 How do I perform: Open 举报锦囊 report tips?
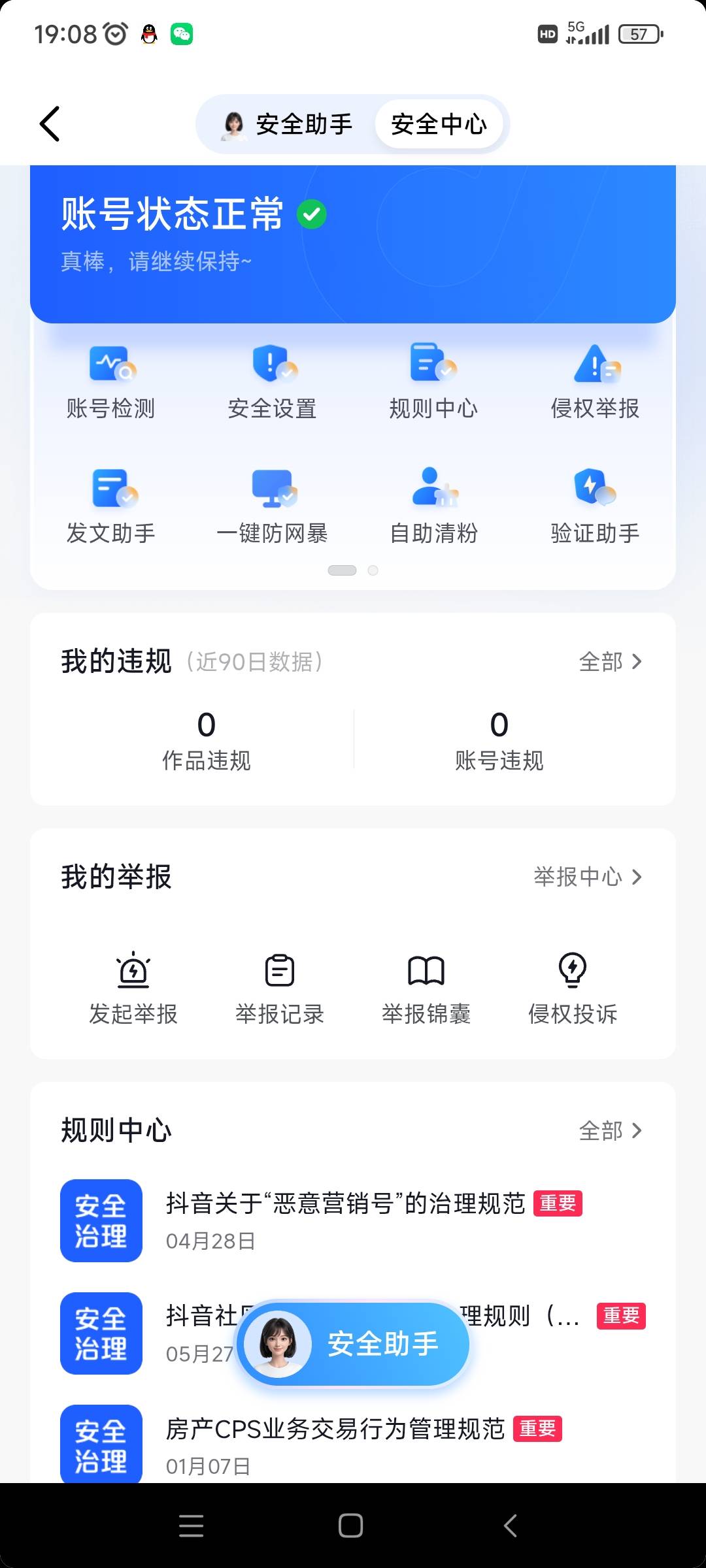click(x=426, y=987)
